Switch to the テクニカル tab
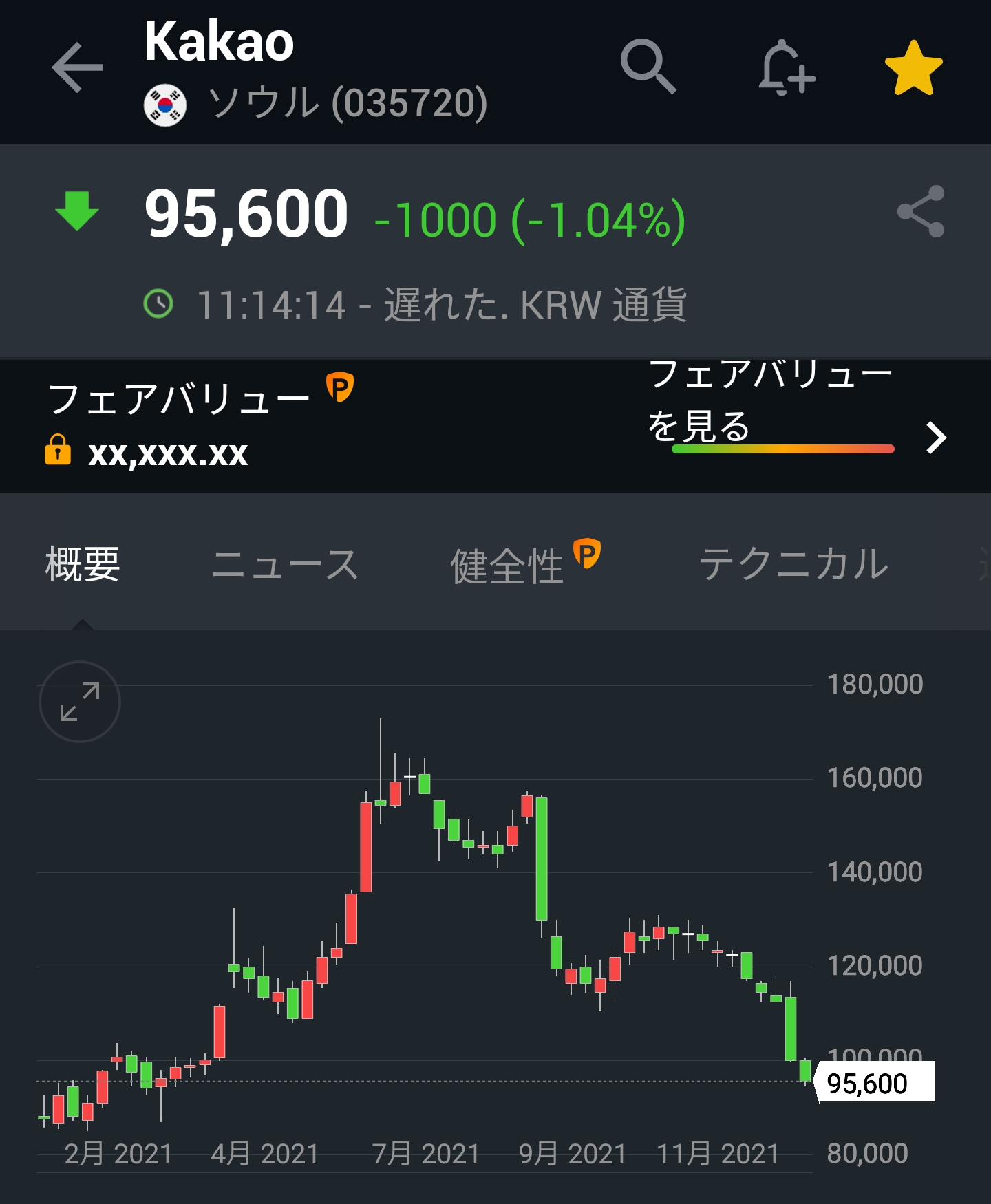Image resolution: width=991 pixels, height=1204 pixels. tap(793, 564)
